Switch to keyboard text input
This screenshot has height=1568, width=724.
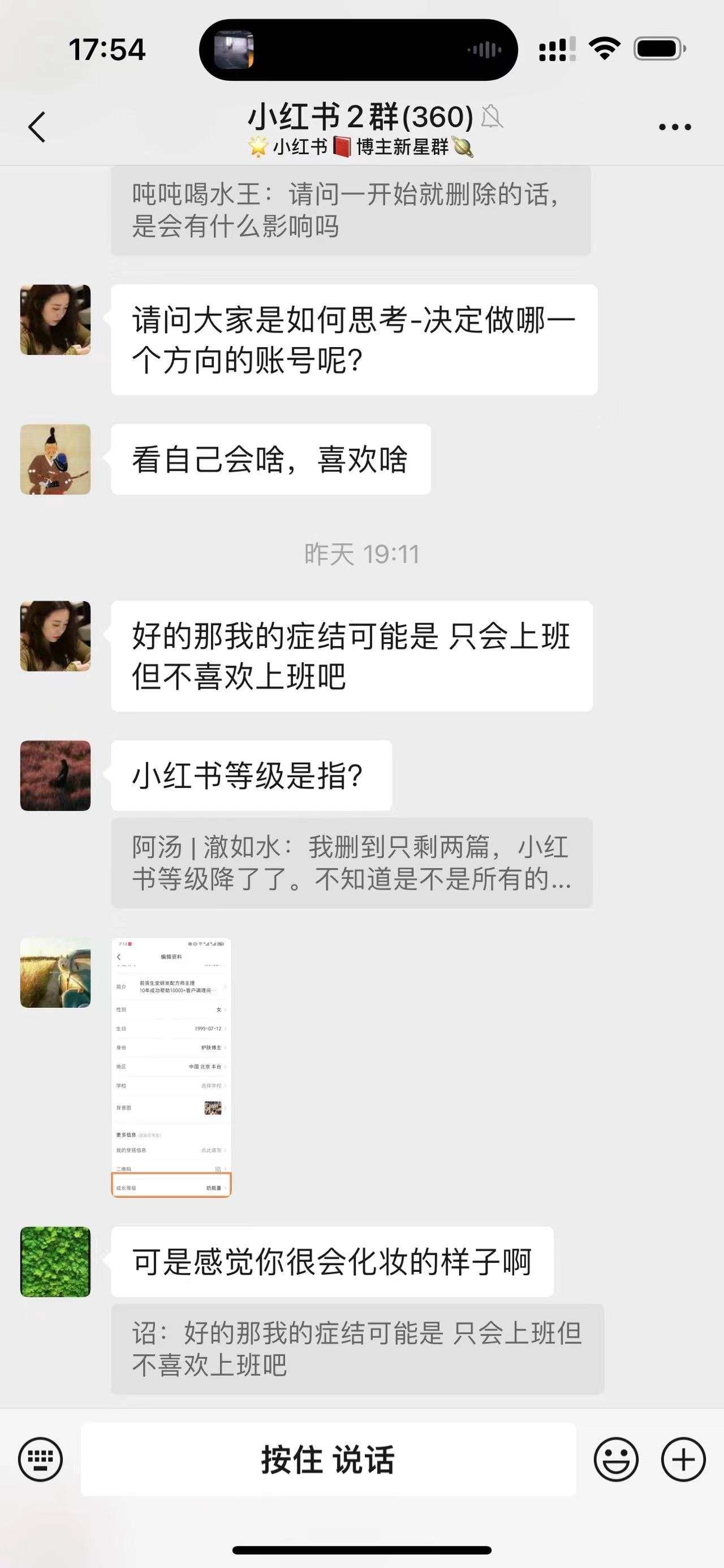pos(40,1459)
